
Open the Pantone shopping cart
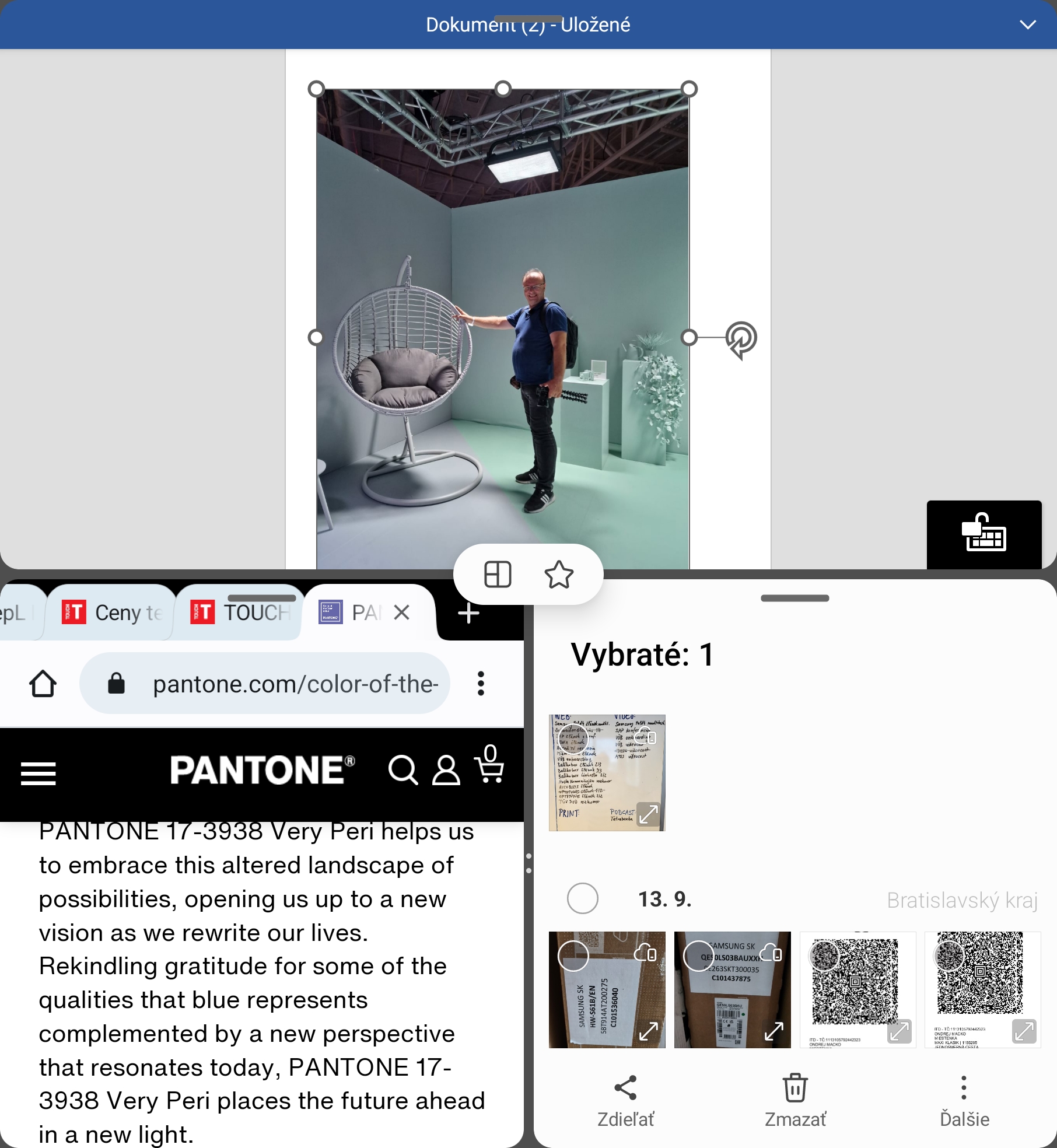489,765
